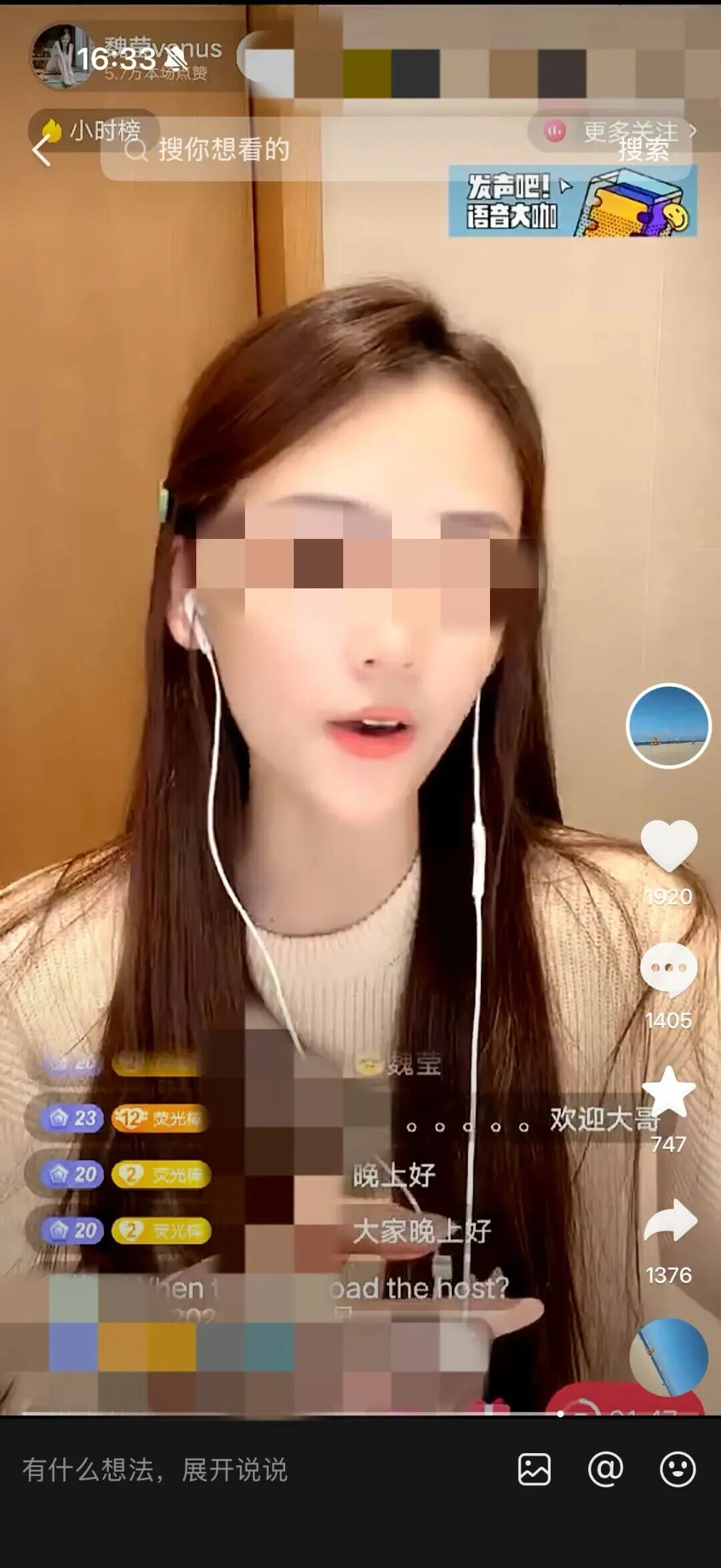Mention someone with the @ icon
This screenshot has width=721, height=1568.
[x=606, y=1468]
